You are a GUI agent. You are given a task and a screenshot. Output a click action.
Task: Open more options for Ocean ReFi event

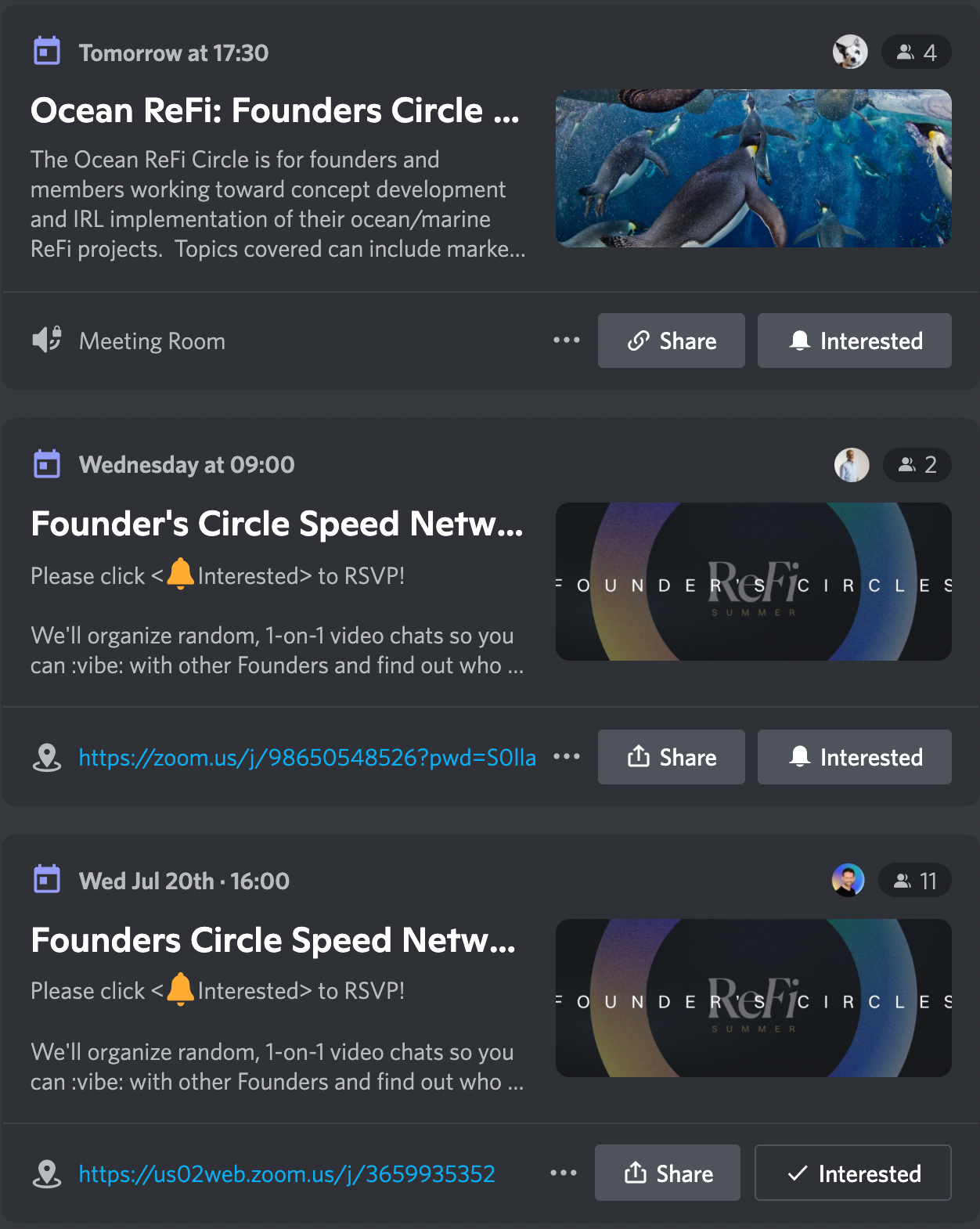[x=566, y=341]
